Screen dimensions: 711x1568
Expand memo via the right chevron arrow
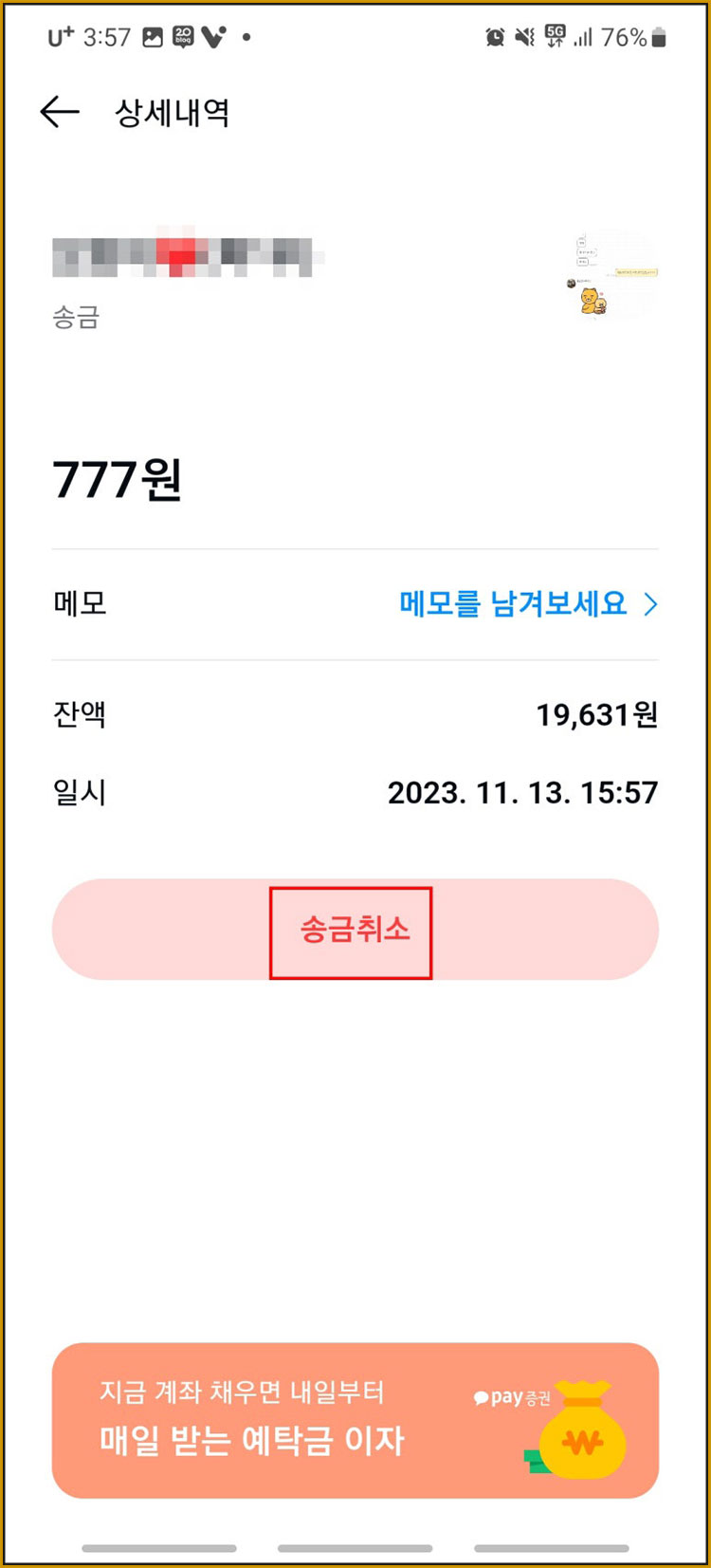650,604
